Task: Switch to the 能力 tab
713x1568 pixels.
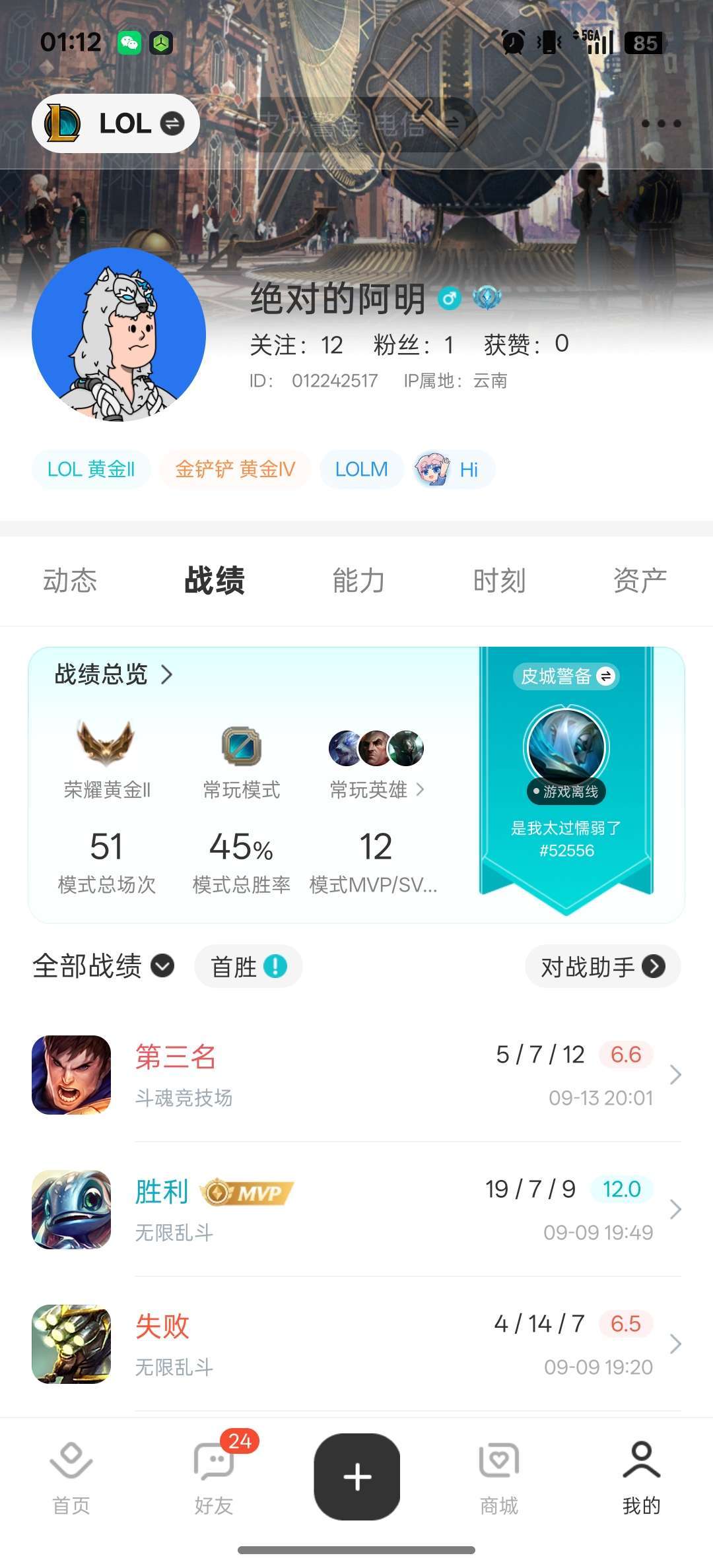Action: tap(358, 581)
